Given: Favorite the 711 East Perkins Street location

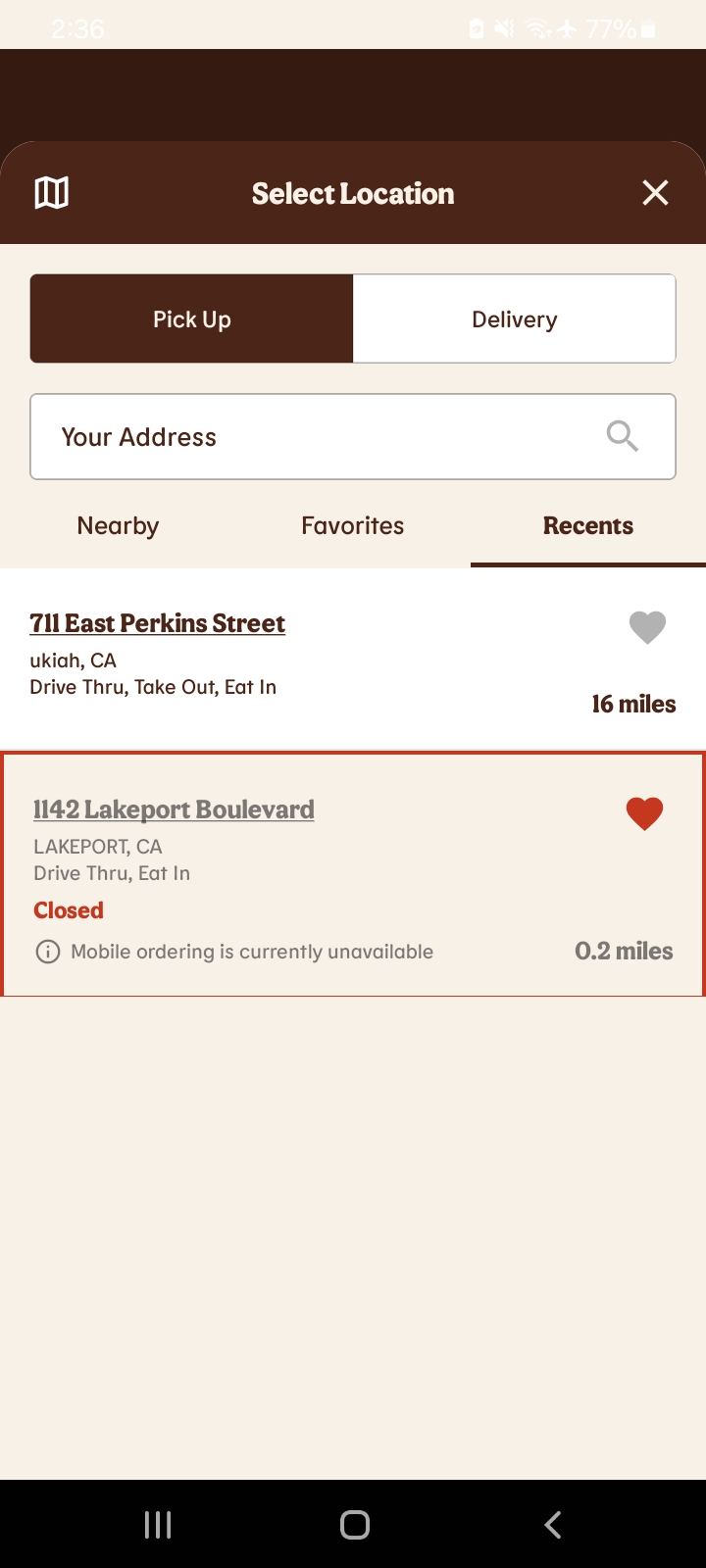Looking at the screenshot, I should point(647,627).
